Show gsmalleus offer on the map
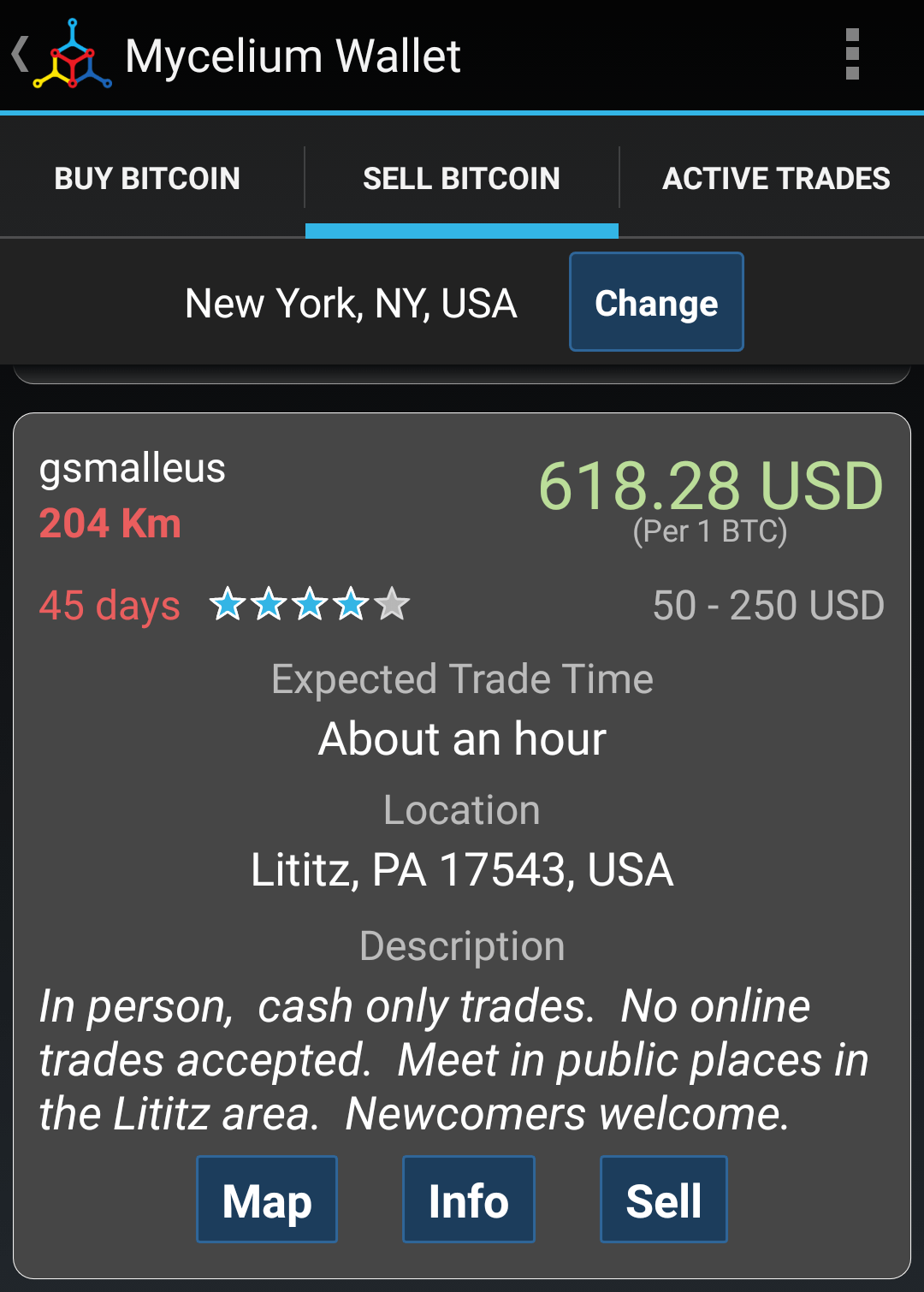The width and height of the screenshot is (924, 1292). (267, 1200)
